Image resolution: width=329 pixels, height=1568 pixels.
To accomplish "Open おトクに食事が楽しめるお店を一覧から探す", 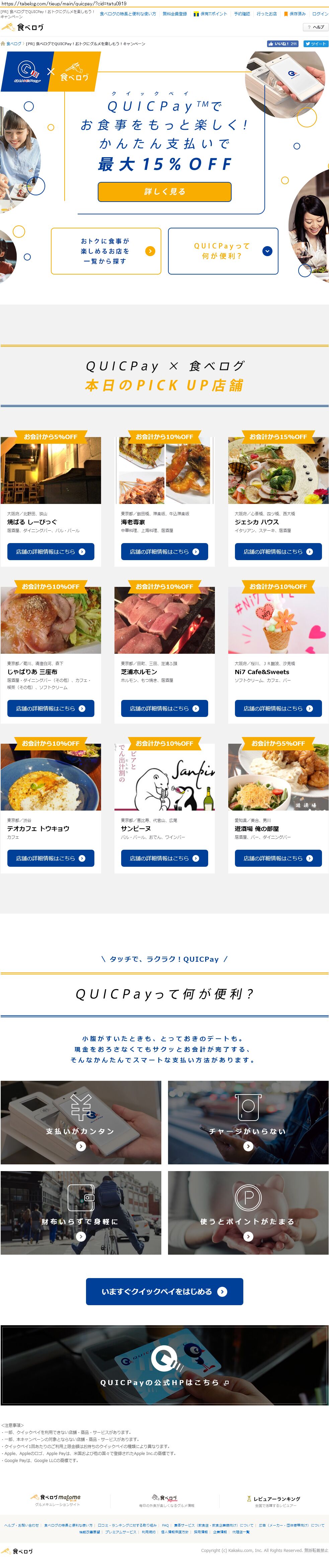I will click(x=106, y=251).
